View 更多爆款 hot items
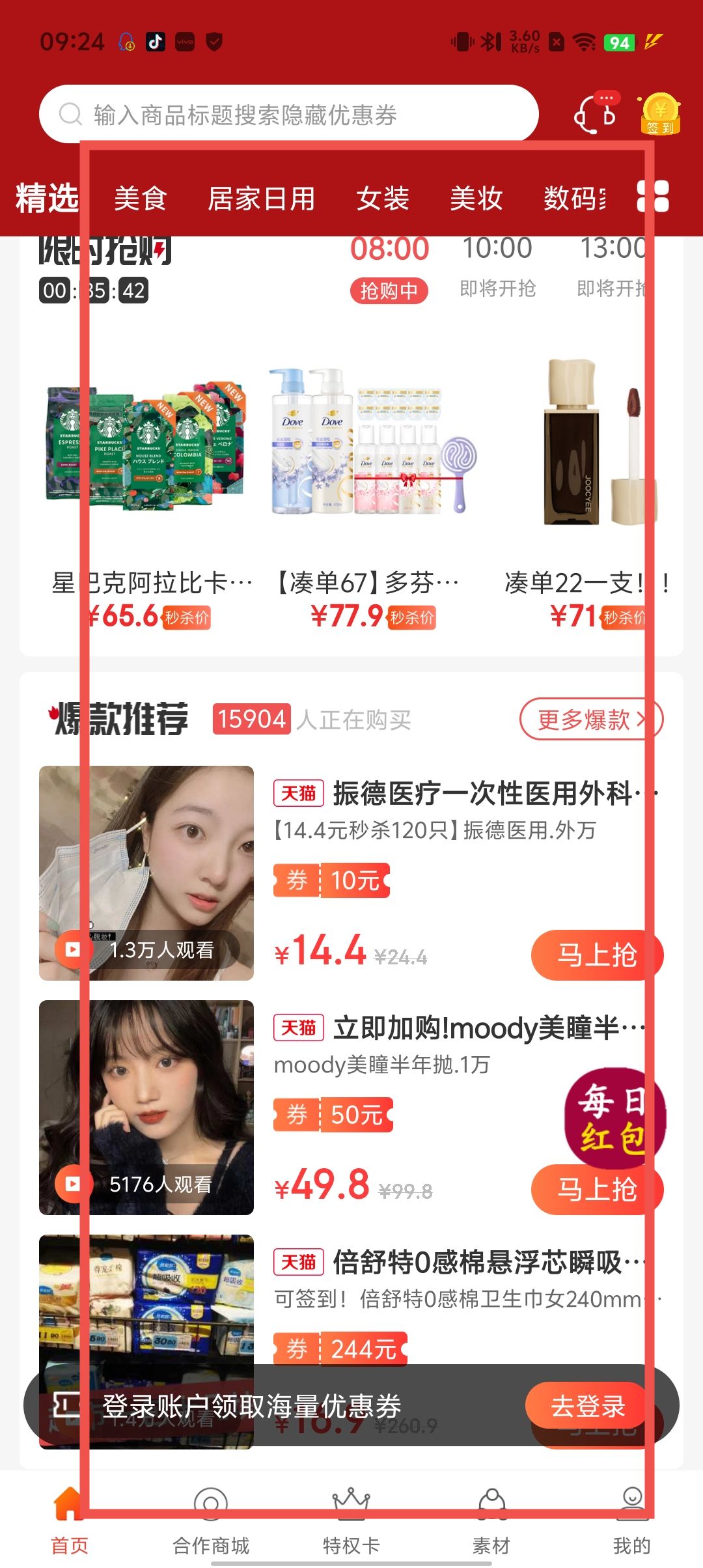The height and width of the screenshot is (1568, 703). pos(590,720)
